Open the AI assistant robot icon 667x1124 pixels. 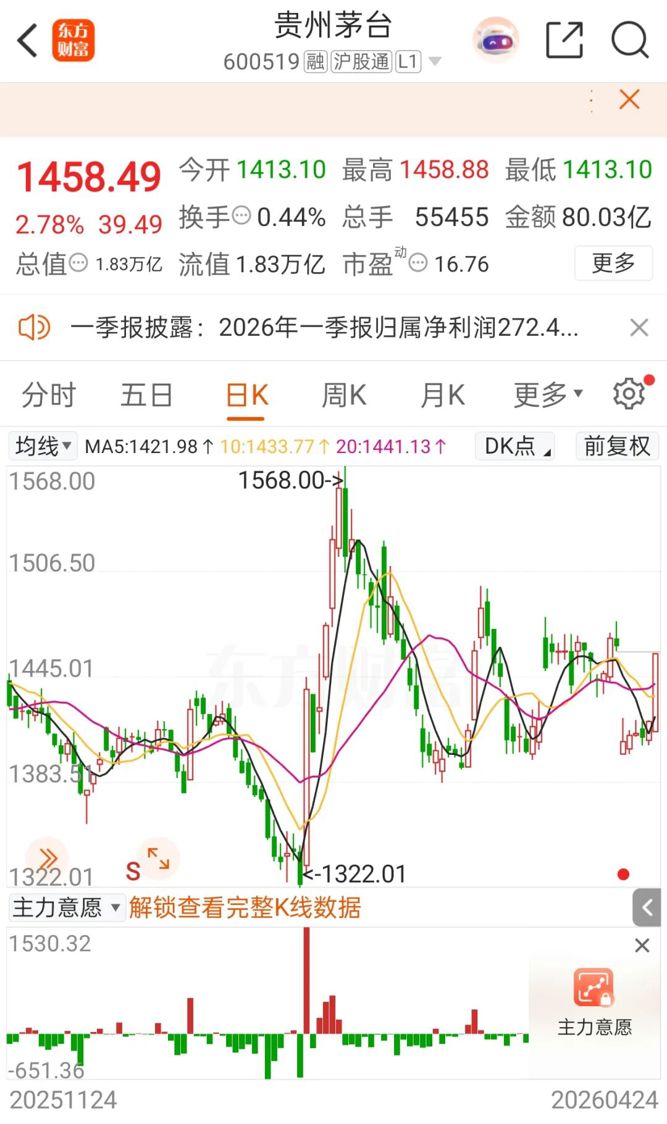[x=495, y=41]
